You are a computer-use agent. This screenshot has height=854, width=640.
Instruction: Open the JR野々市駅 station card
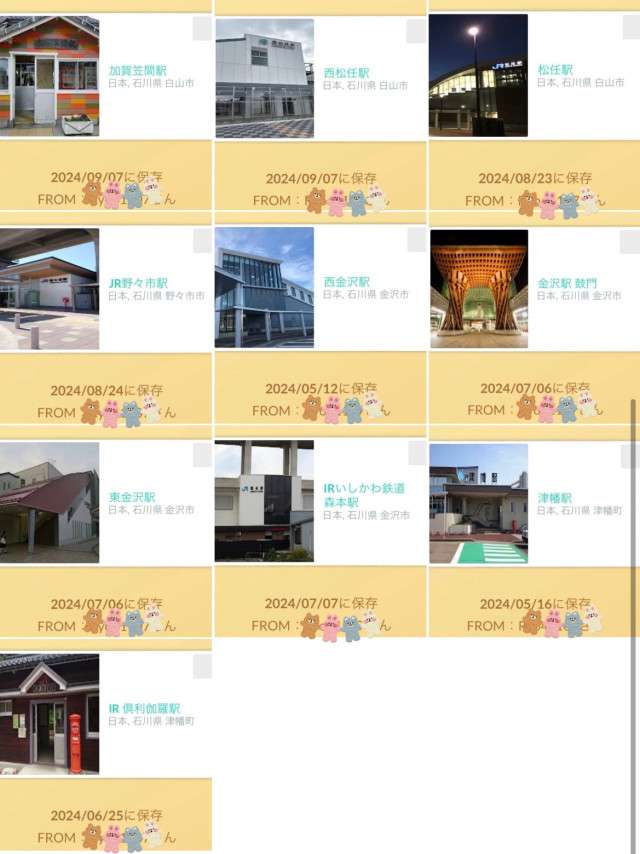[x=138, y=283]
